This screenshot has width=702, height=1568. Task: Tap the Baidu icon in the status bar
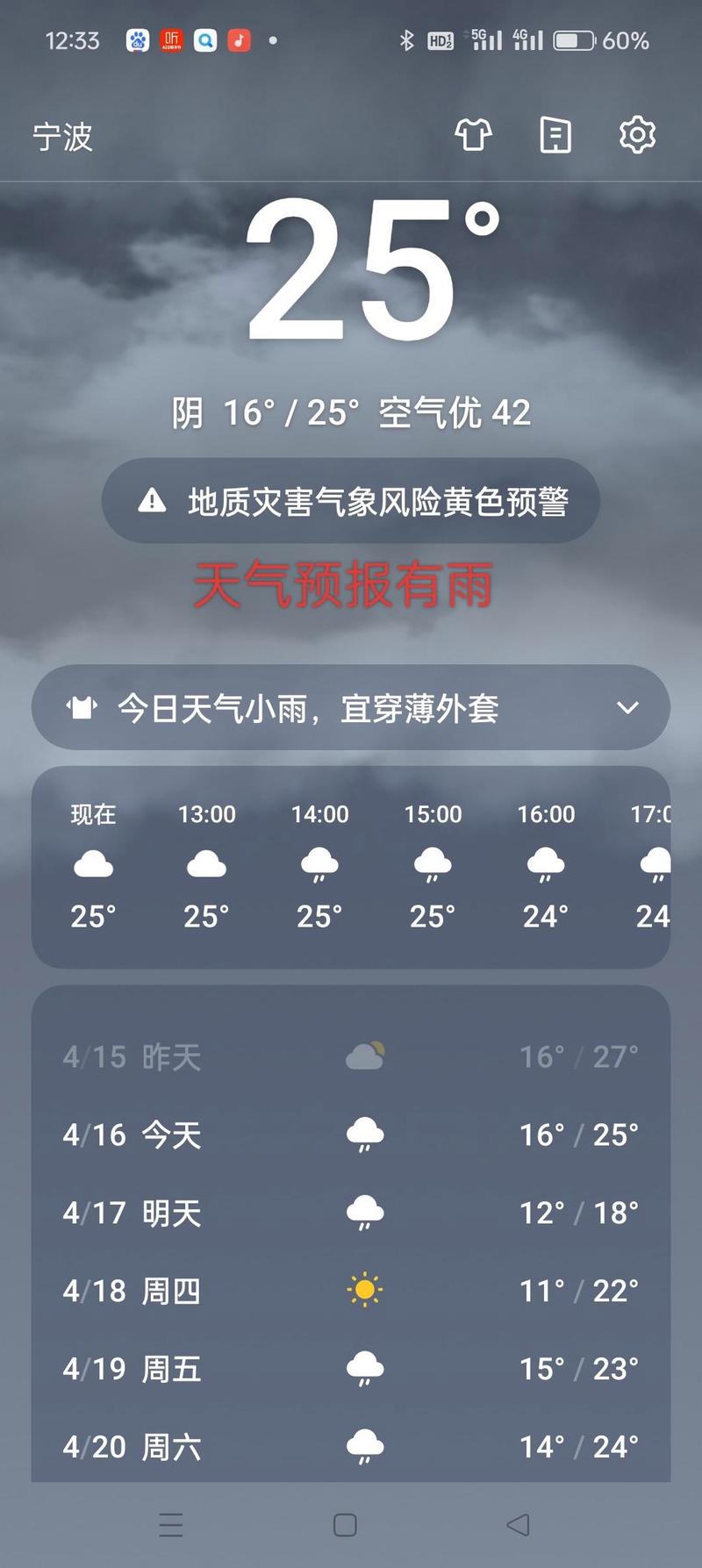coord(137,39)
